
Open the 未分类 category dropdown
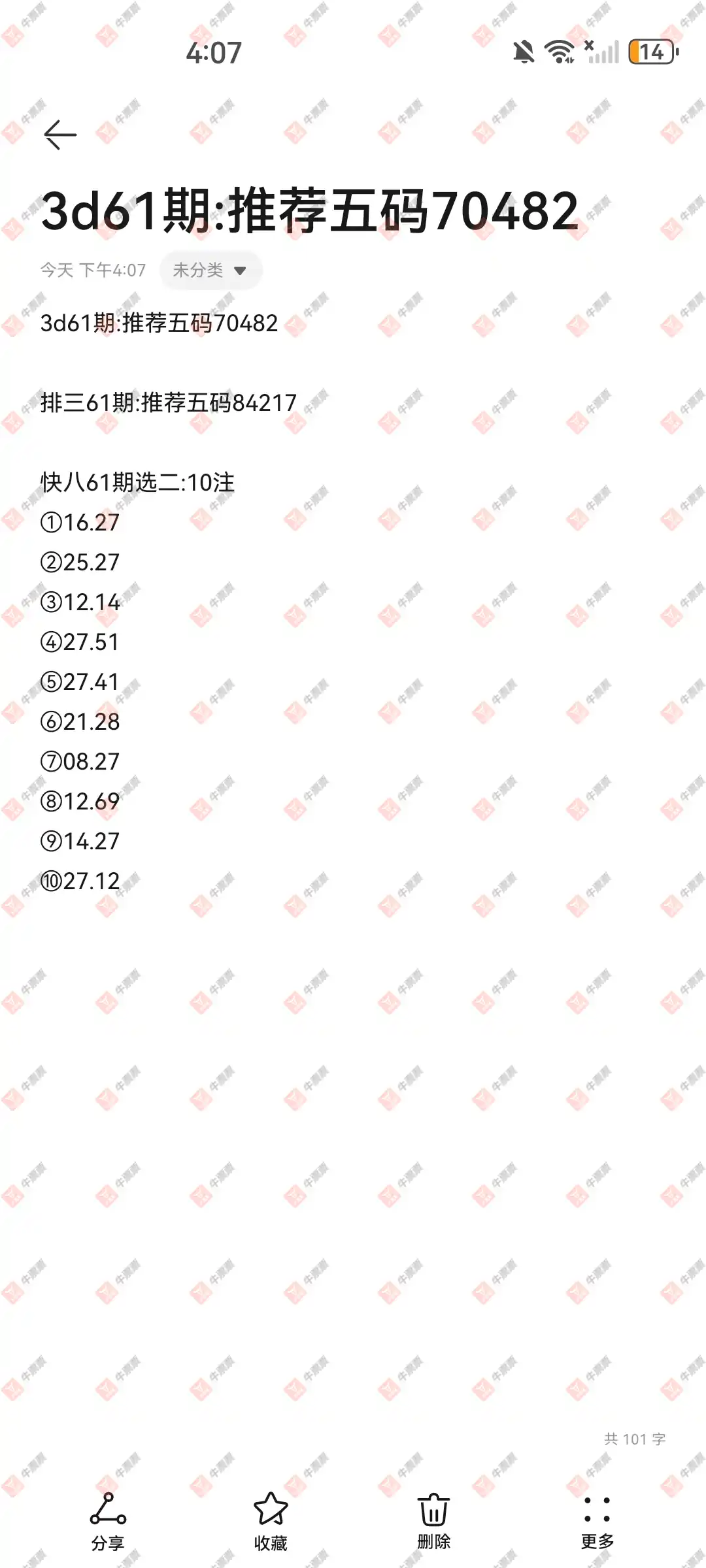(x=210, y=270)
